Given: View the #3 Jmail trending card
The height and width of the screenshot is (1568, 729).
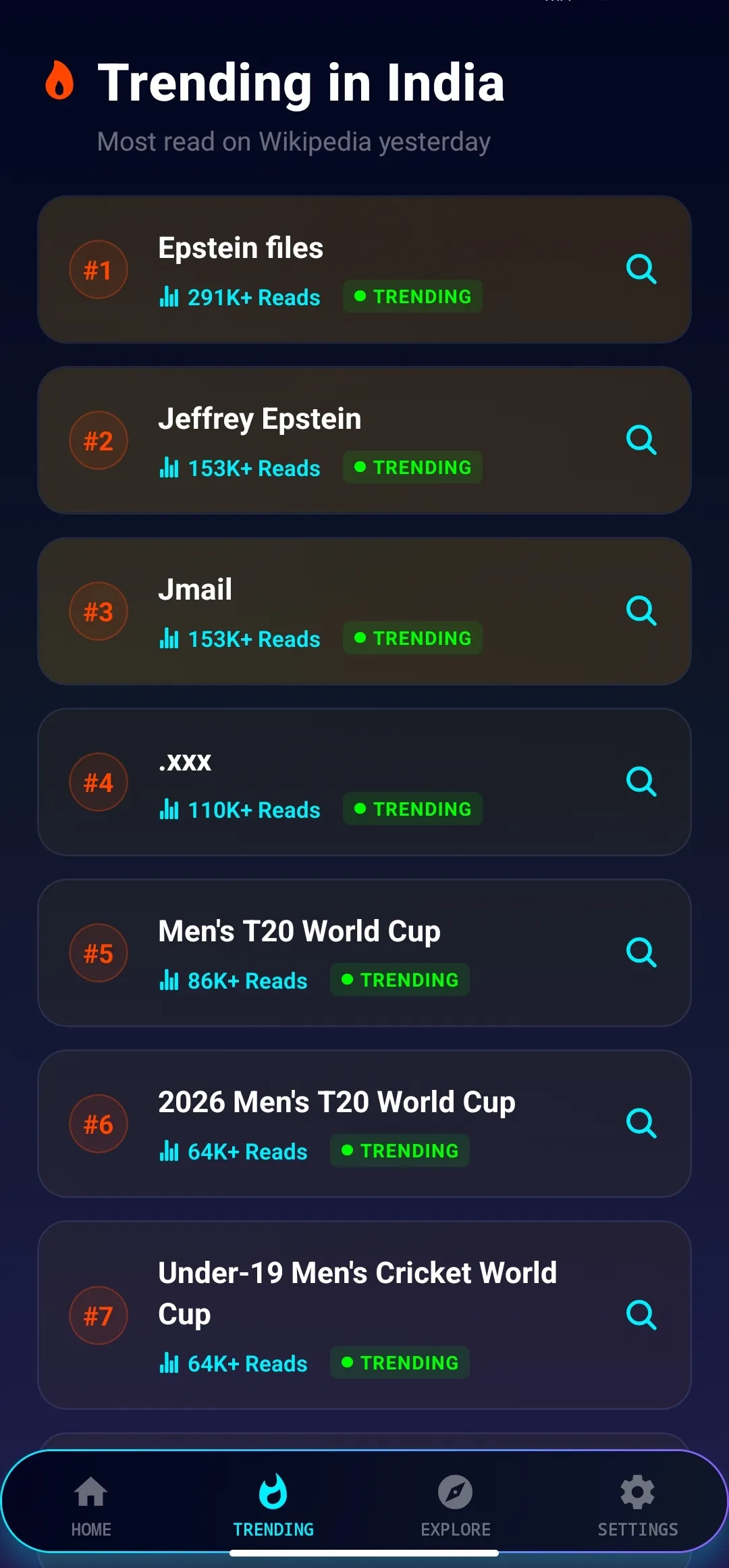Looking at the screenshot, I should (364, 611).
